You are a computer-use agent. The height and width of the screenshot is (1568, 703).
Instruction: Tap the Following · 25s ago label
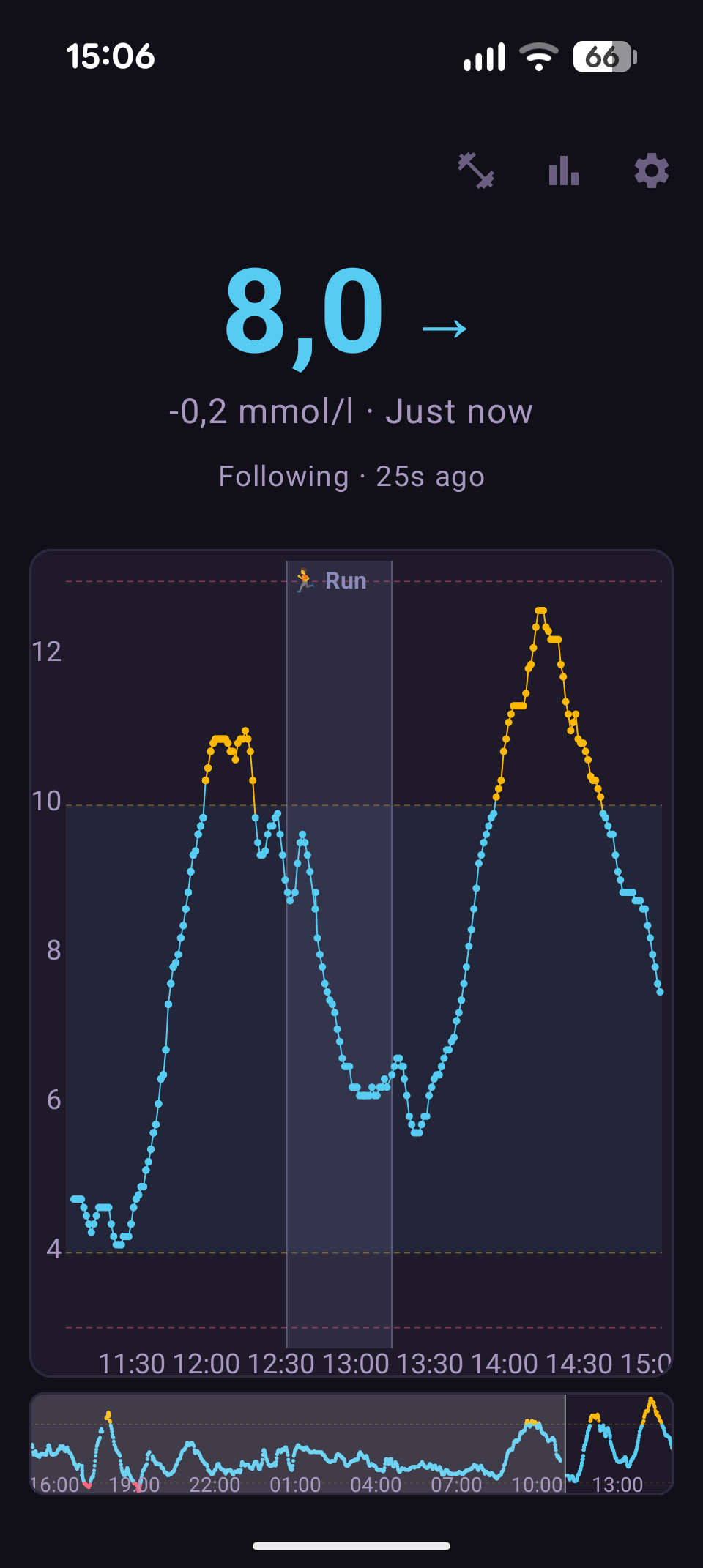click(x=351, y=476)
